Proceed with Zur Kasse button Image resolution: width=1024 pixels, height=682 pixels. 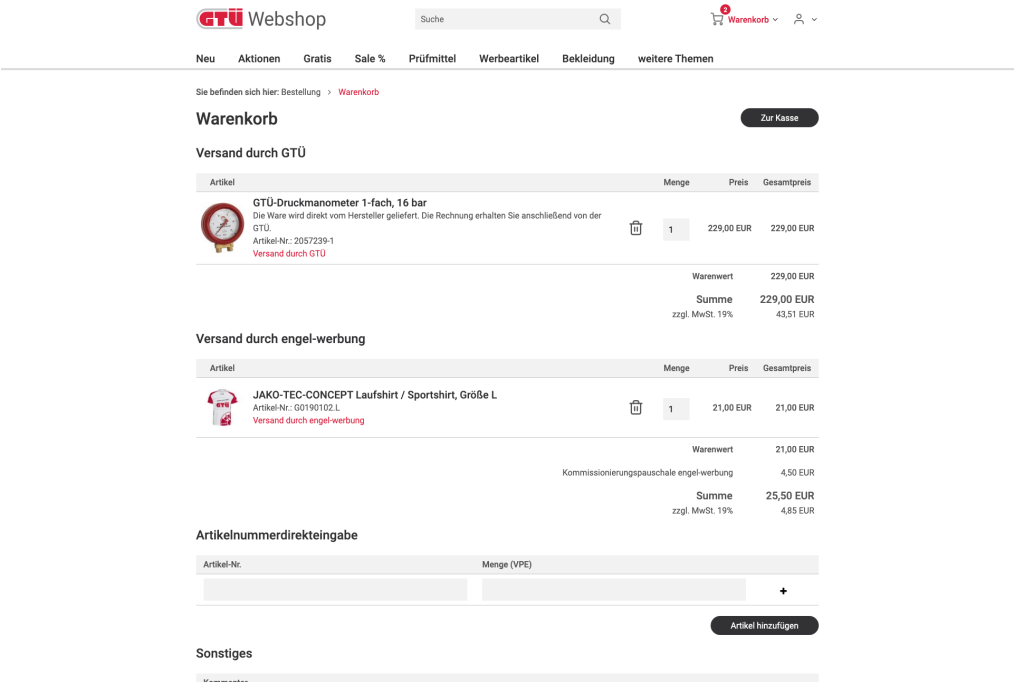tap(779, 118)
